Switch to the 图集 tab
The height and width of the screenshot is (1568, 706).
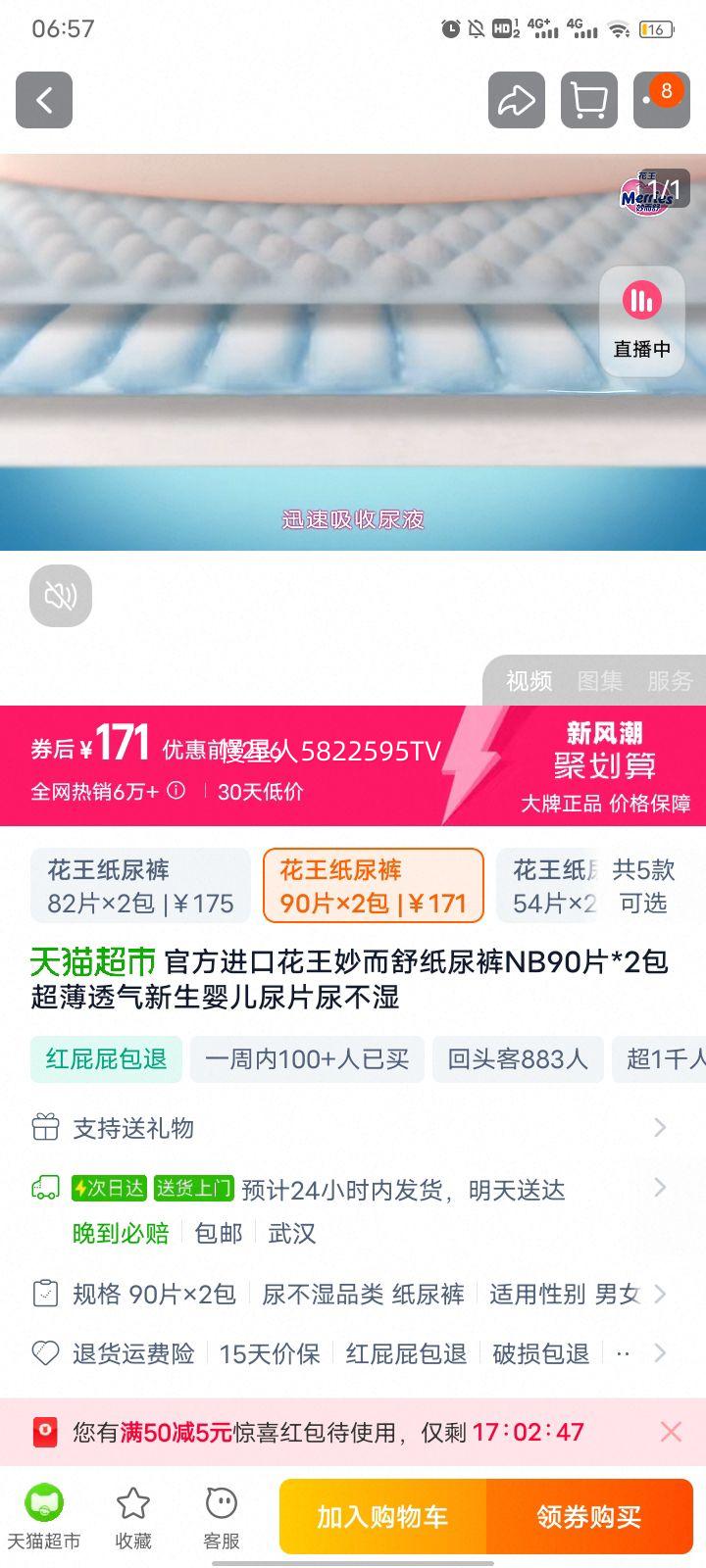coord(600,680)
